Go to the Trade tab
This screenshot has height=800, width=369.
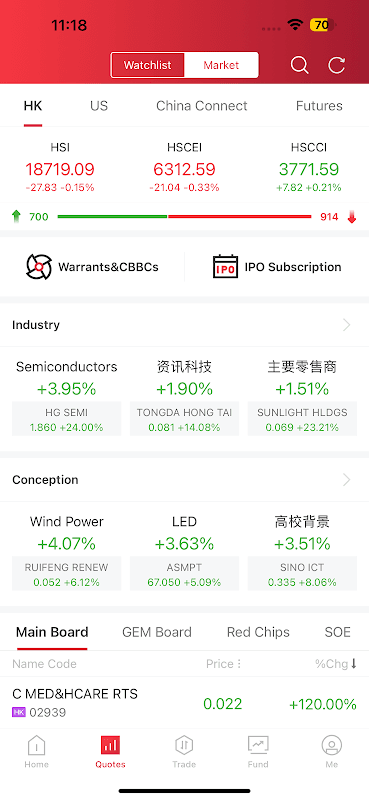click(x=184, y=752)
